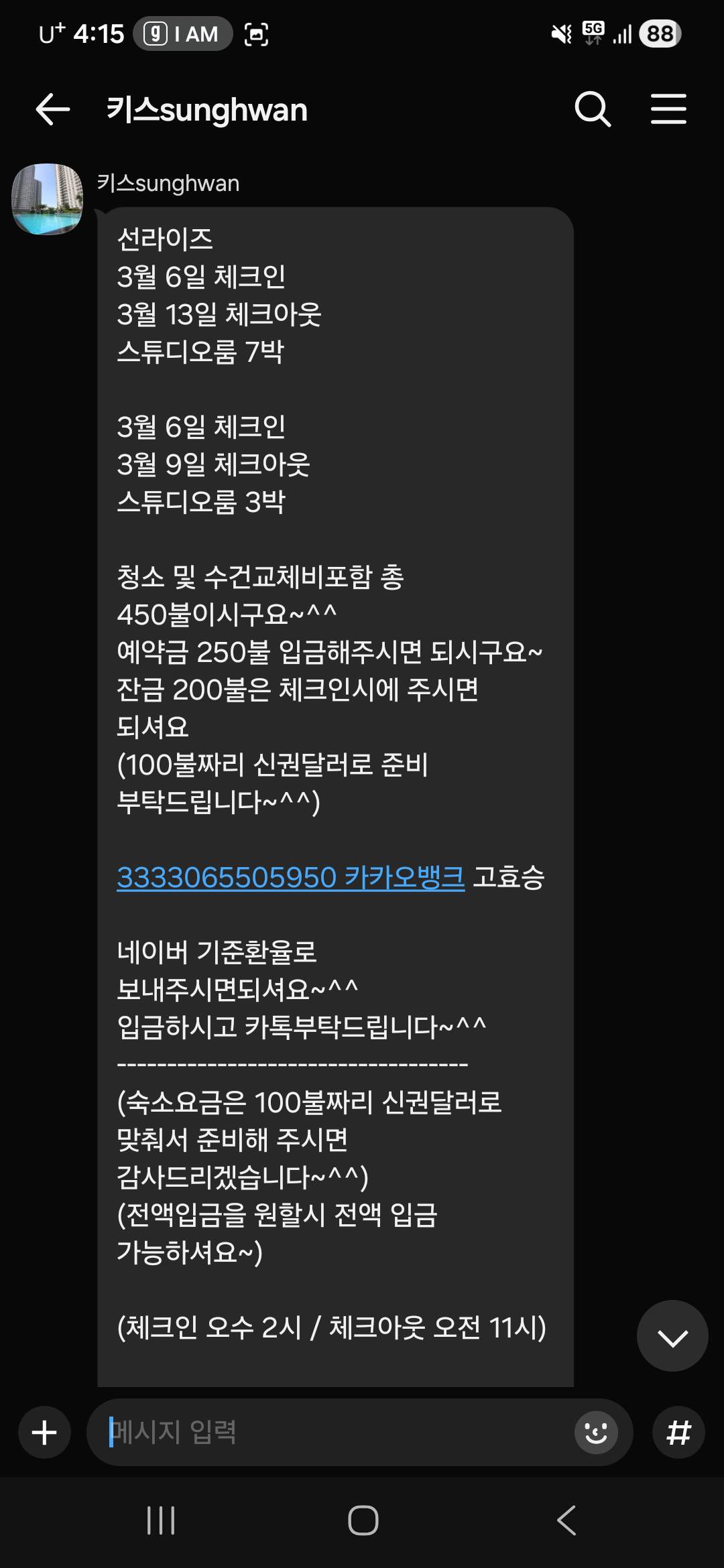Go back from the 키스sunghwan chat
Screen dimensions: 724x1568
[52, 109]
